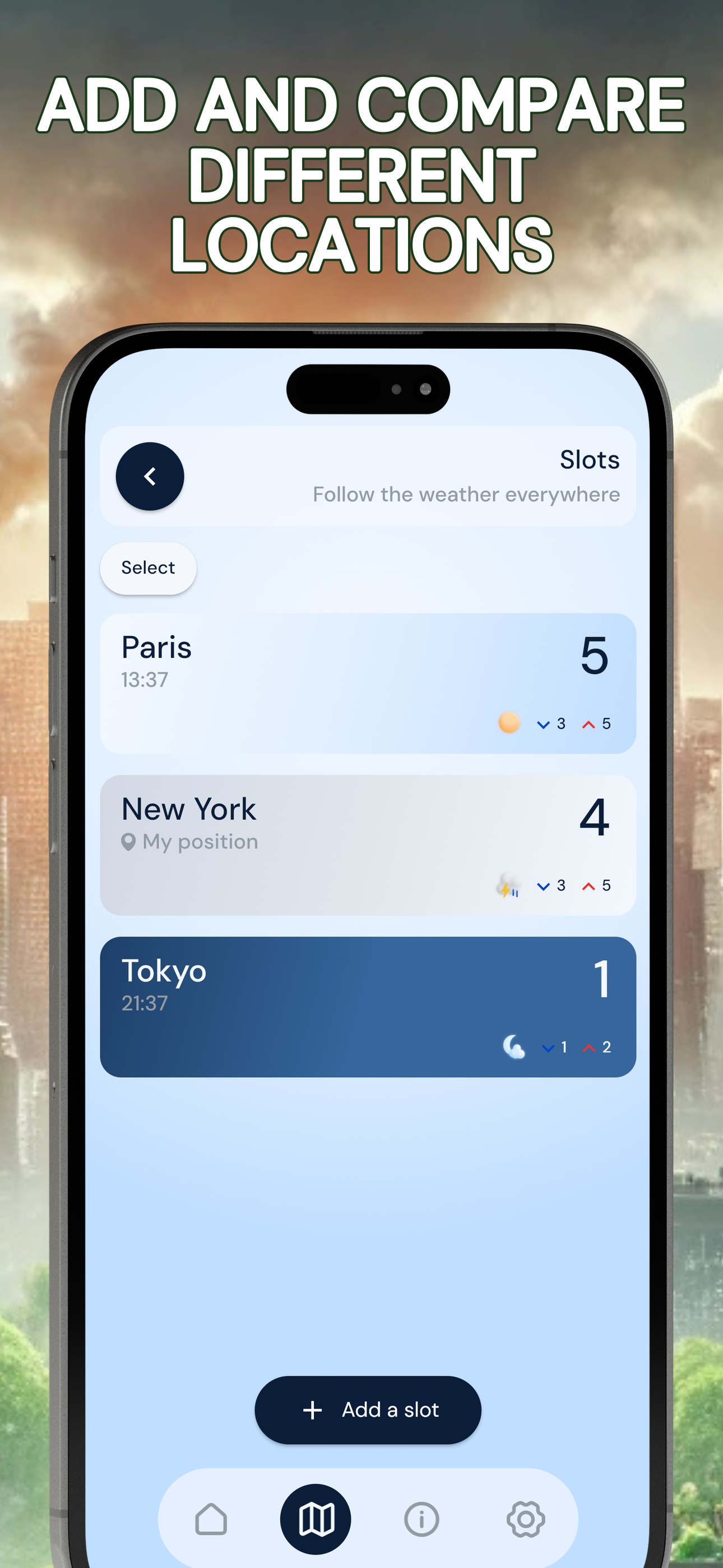Switch to the Map tab in bottom bar
The width and height of the screenshot is (723, 1568).
(x=317, y=1518)
